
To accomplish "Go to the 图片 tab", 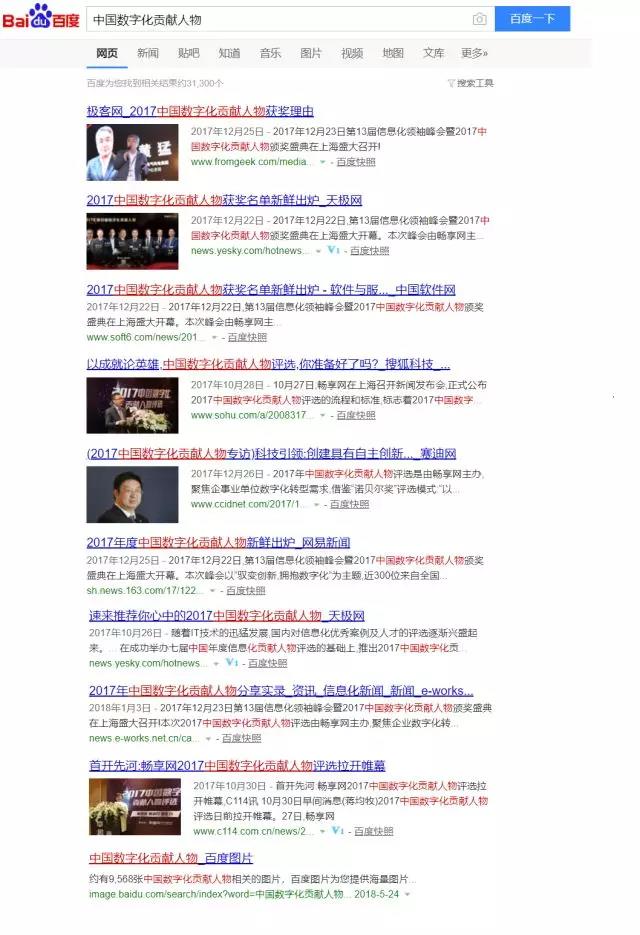I will (x=311, y=53).
